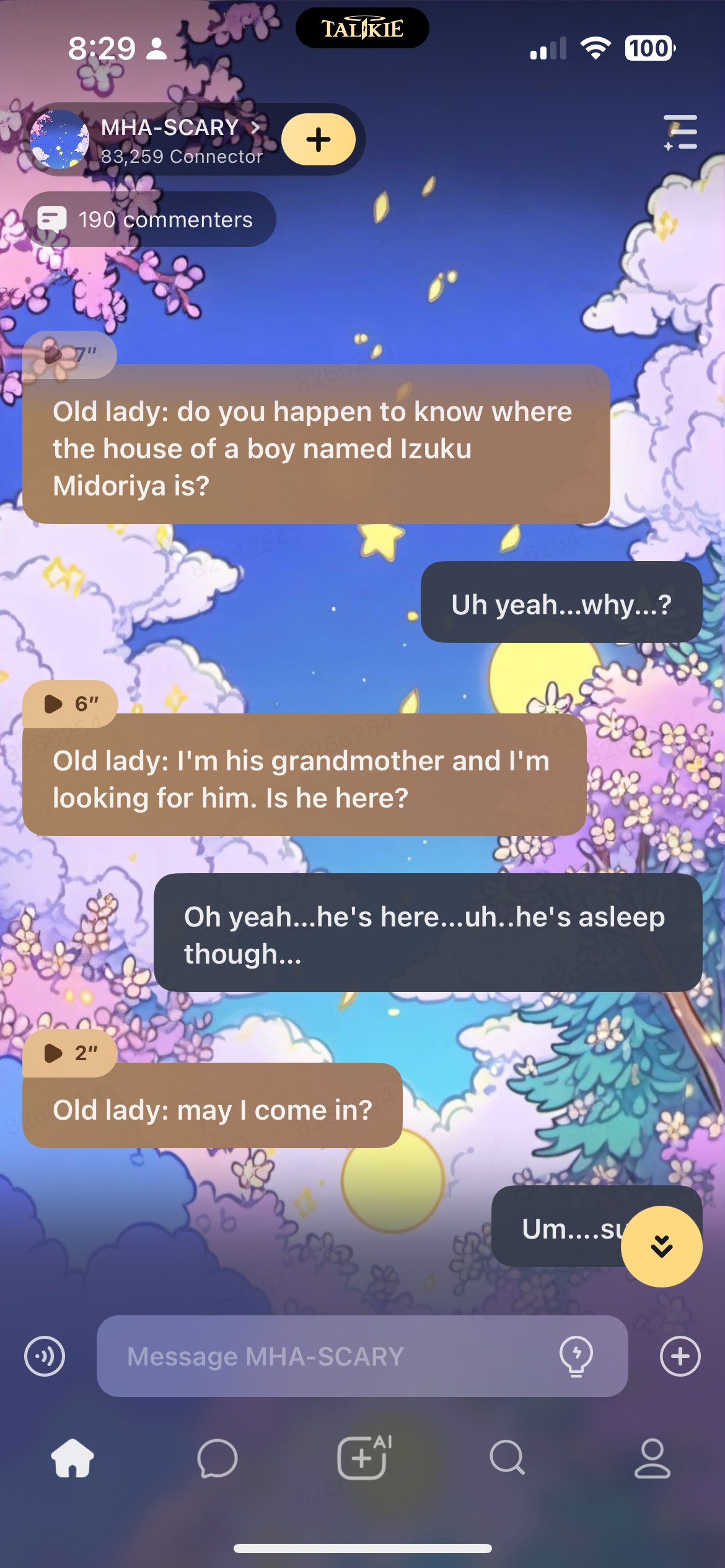Play the 2-second "may I come in" audio
This screenshot has height=1568, width=725.
pyautogui.click(x=69, y=1053)
